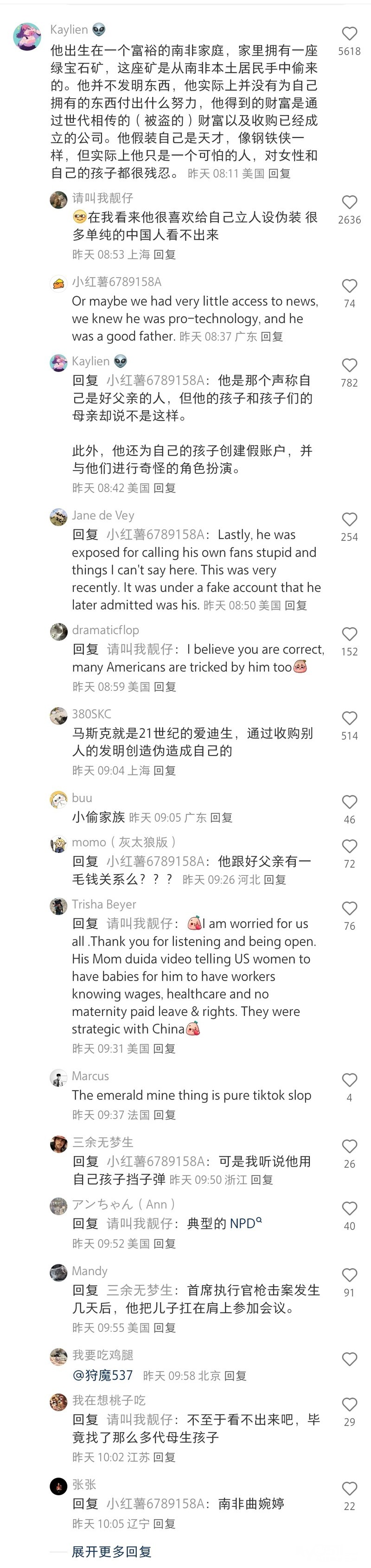Viewport: 371px width, 1568px height.
Task: Like 我要吃鸡腿's comment
Action: (x=349, y=1359)
